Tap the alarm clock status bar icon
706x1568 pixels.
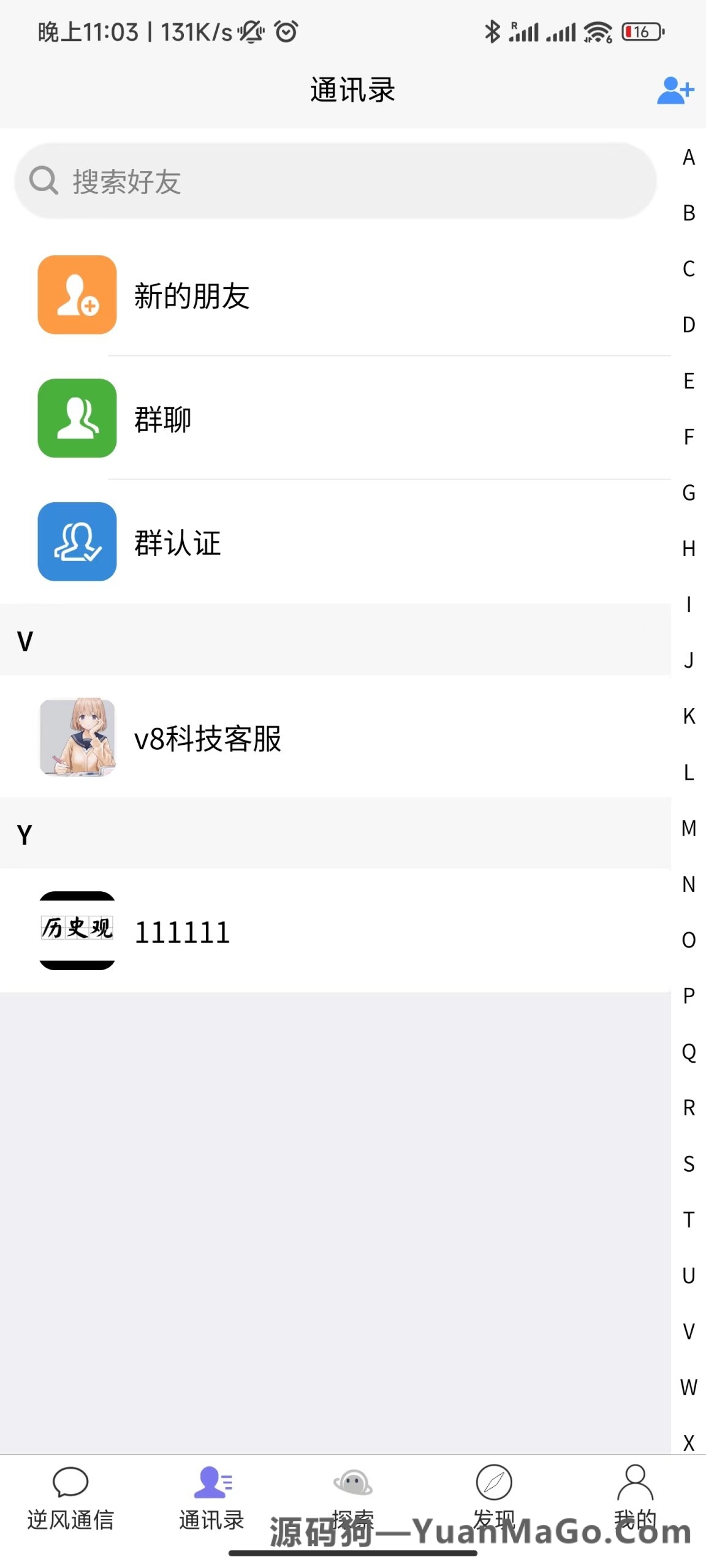(286, 31)
